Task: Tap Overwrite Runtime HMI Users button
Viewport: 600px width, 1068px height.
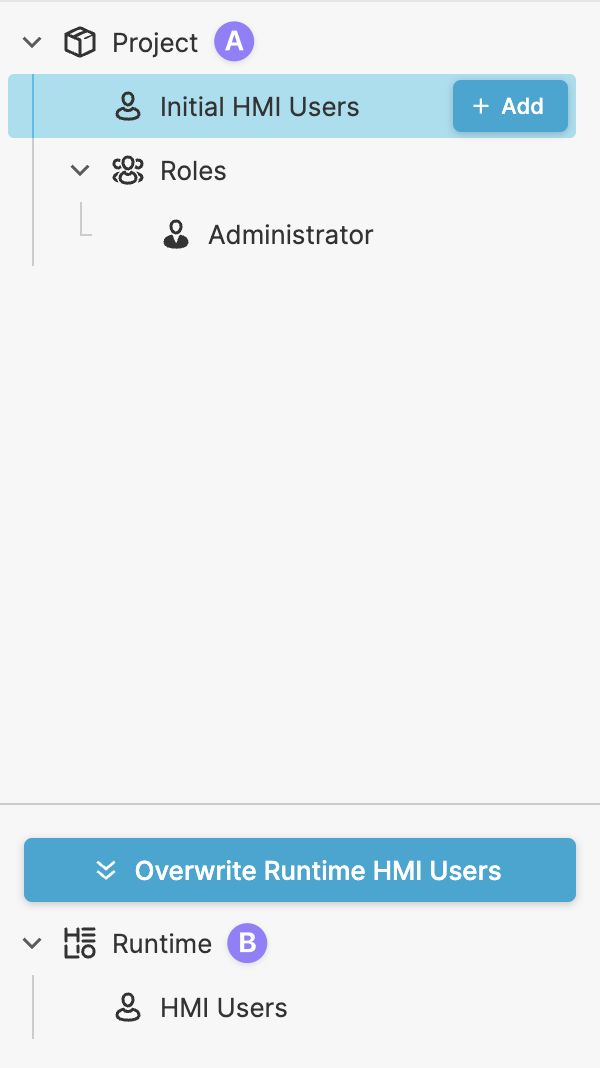Action: (300, 870)
